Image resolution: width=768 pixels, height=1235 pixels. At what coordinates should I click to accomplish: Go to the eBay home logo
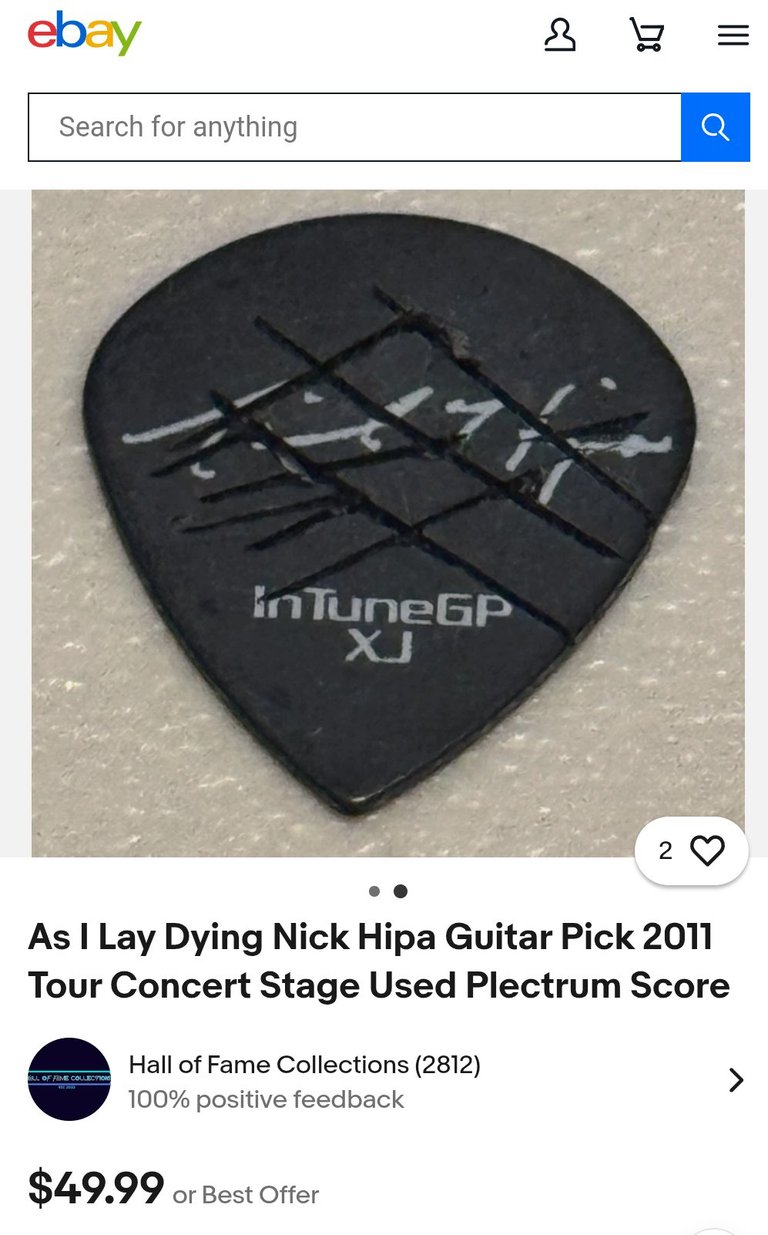[x=84, y=34]
